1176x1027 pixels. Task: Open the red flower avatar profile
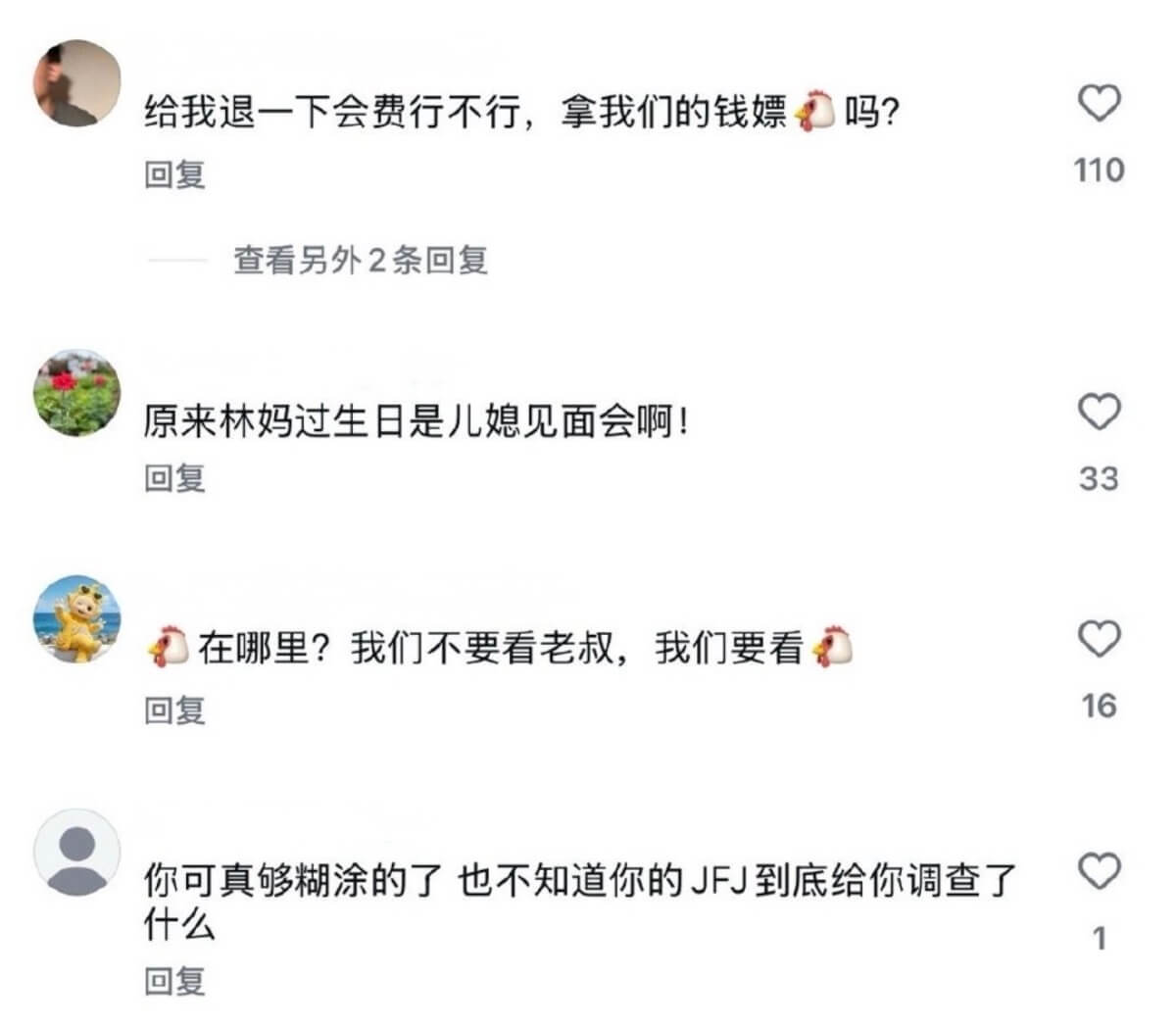click(x=76, y=392)
